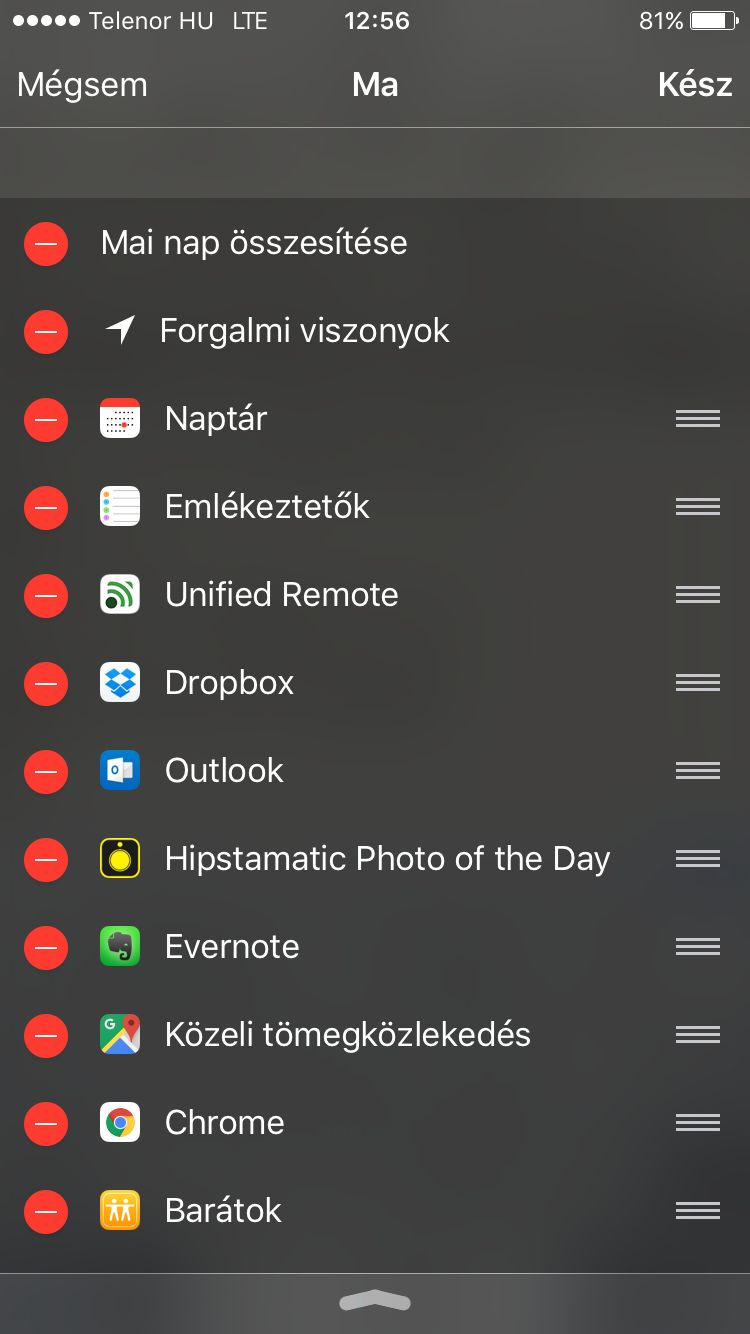The image size is (750, 1334).
Task: Remove the Unified Remote widget
Action: tap(46, 596)
